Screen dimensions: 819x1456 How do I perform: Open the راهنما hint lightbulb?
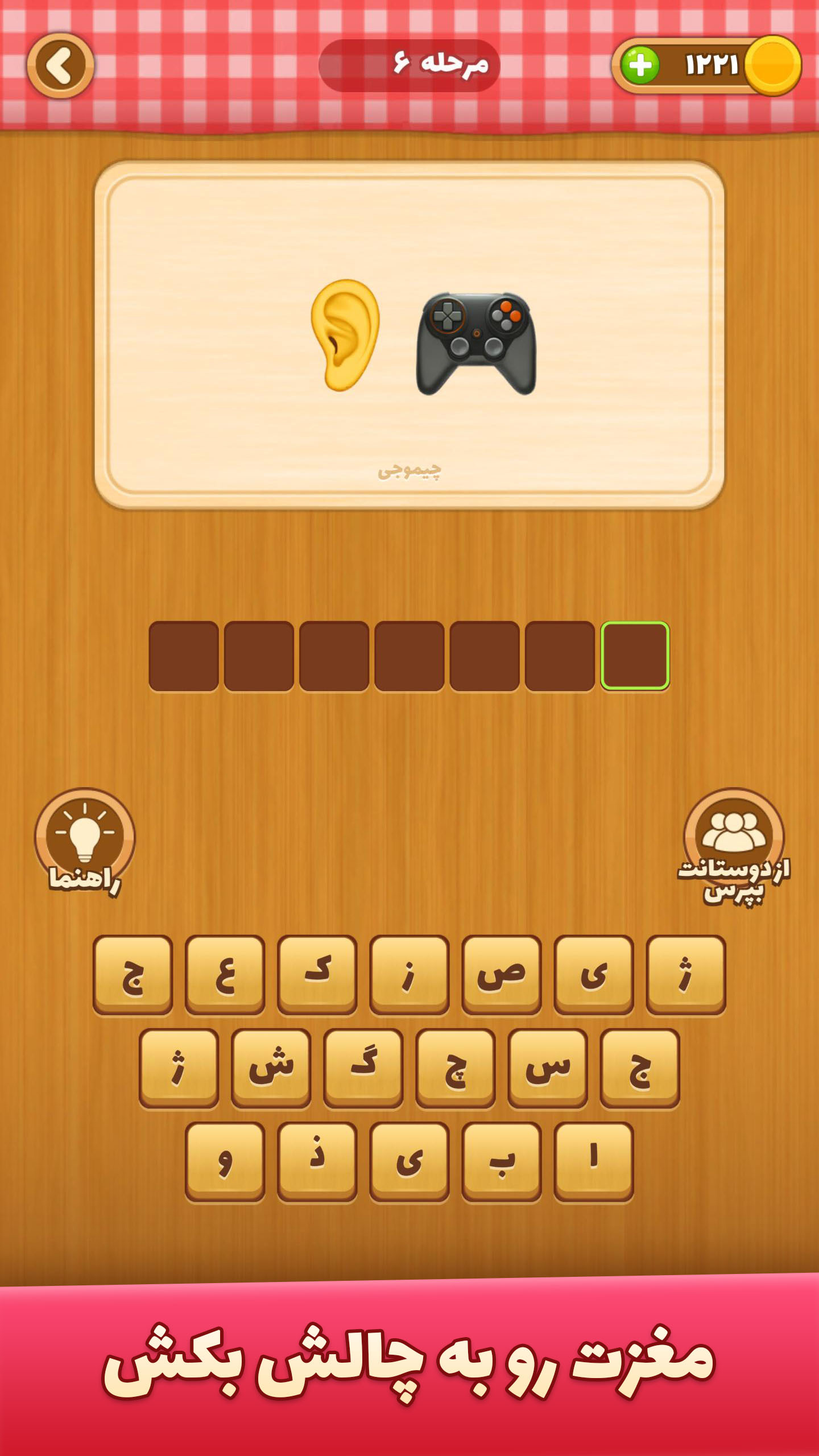(x=85, y=839)
